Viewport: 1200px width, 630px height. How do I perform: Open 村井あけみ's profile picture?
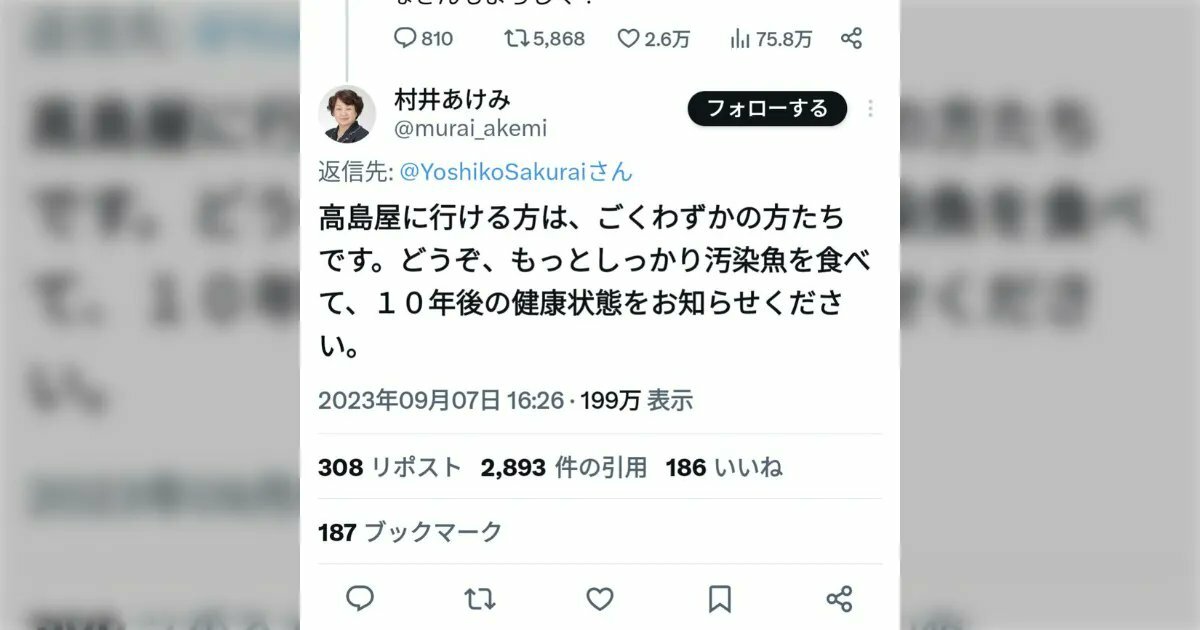(x=347, y=114)
